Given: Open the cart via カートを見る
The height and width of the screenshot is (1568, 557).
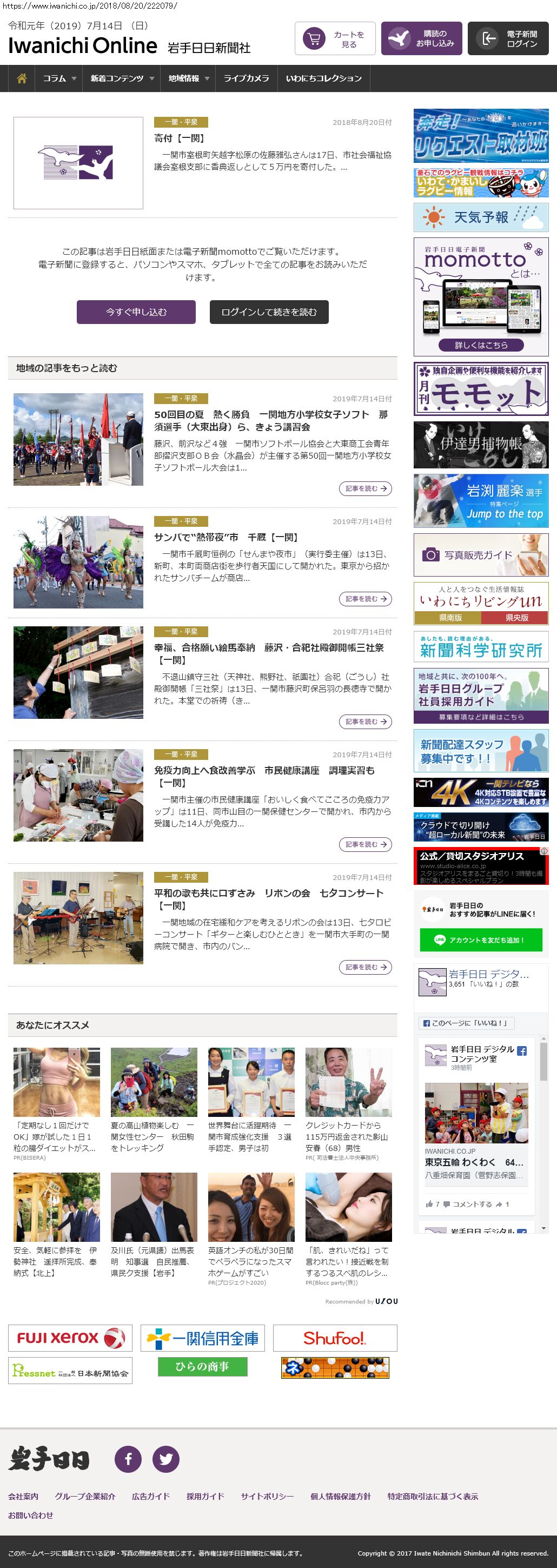Looking at the screenshot, I should 335,39.
